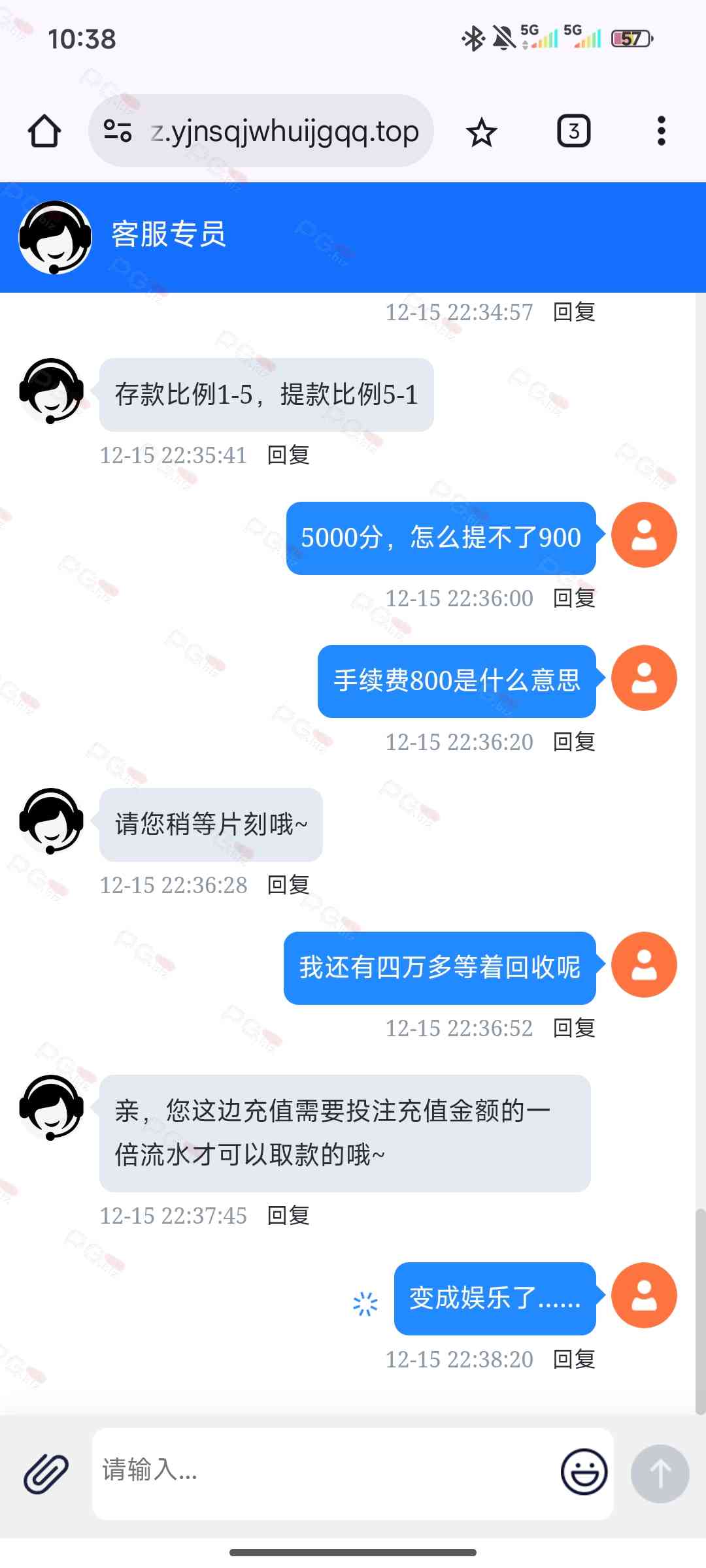Image resolution: width=706 pixels, height=1568 pixels.
Task: Open the browser overflow menu
Action: pyautogui.click(x=661, y=131)
